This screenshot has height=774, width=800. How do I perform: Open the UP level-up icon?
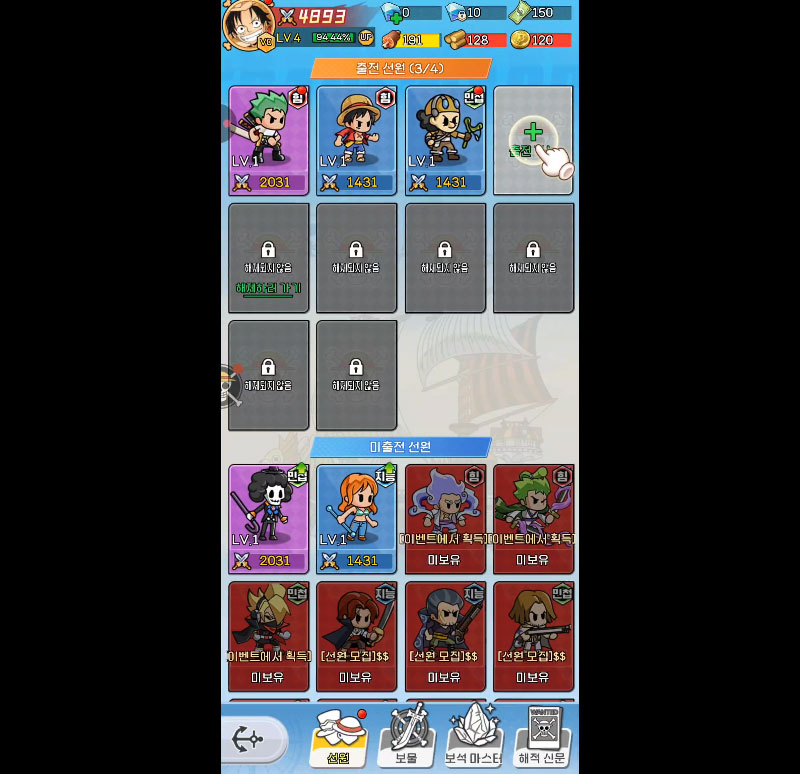(367, 37)
